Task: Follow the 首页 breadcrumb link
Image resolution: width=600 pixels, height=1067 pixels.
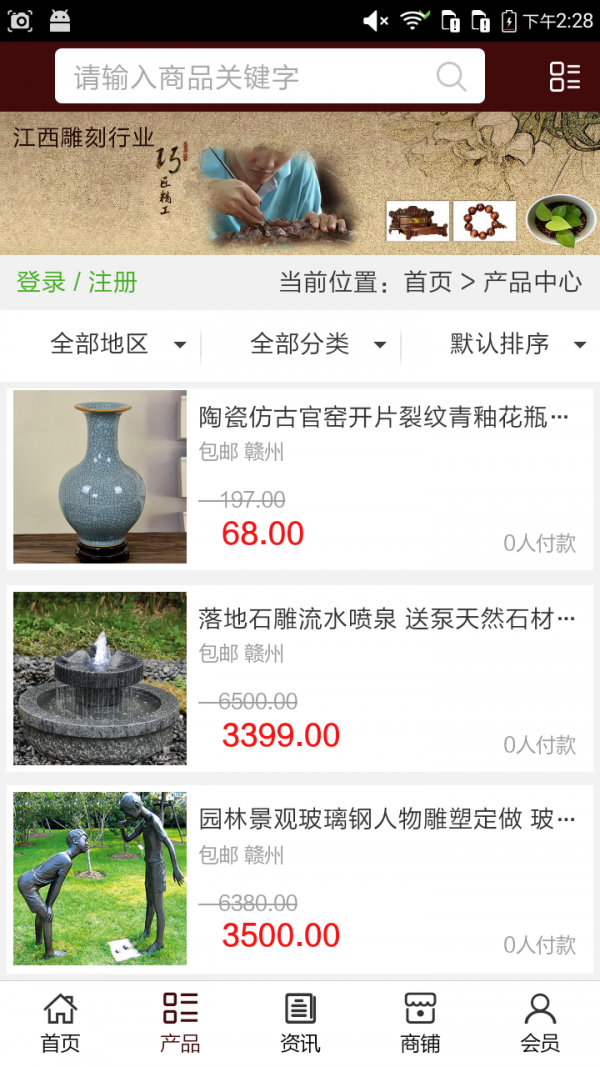Action: (x=428, y=282)
